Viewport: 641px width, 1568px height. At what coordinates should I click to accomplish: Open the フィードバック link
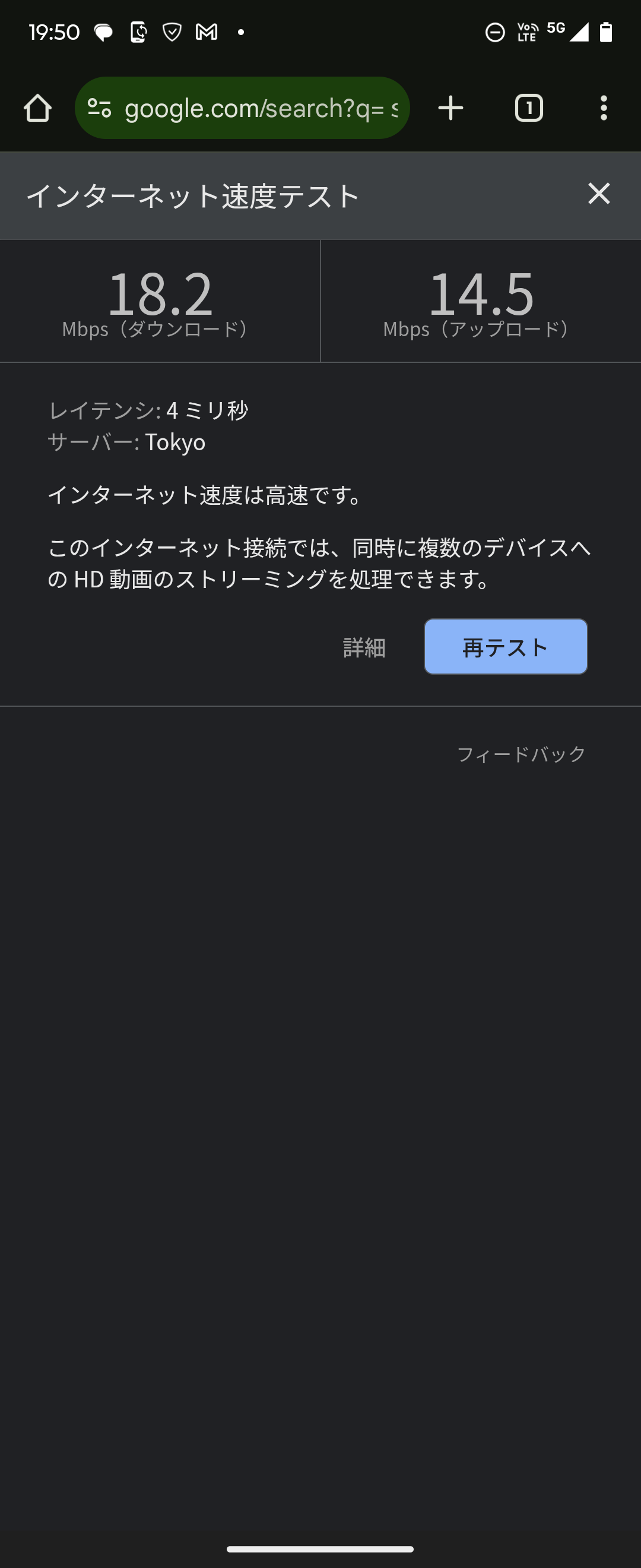[x=521, y=754]
